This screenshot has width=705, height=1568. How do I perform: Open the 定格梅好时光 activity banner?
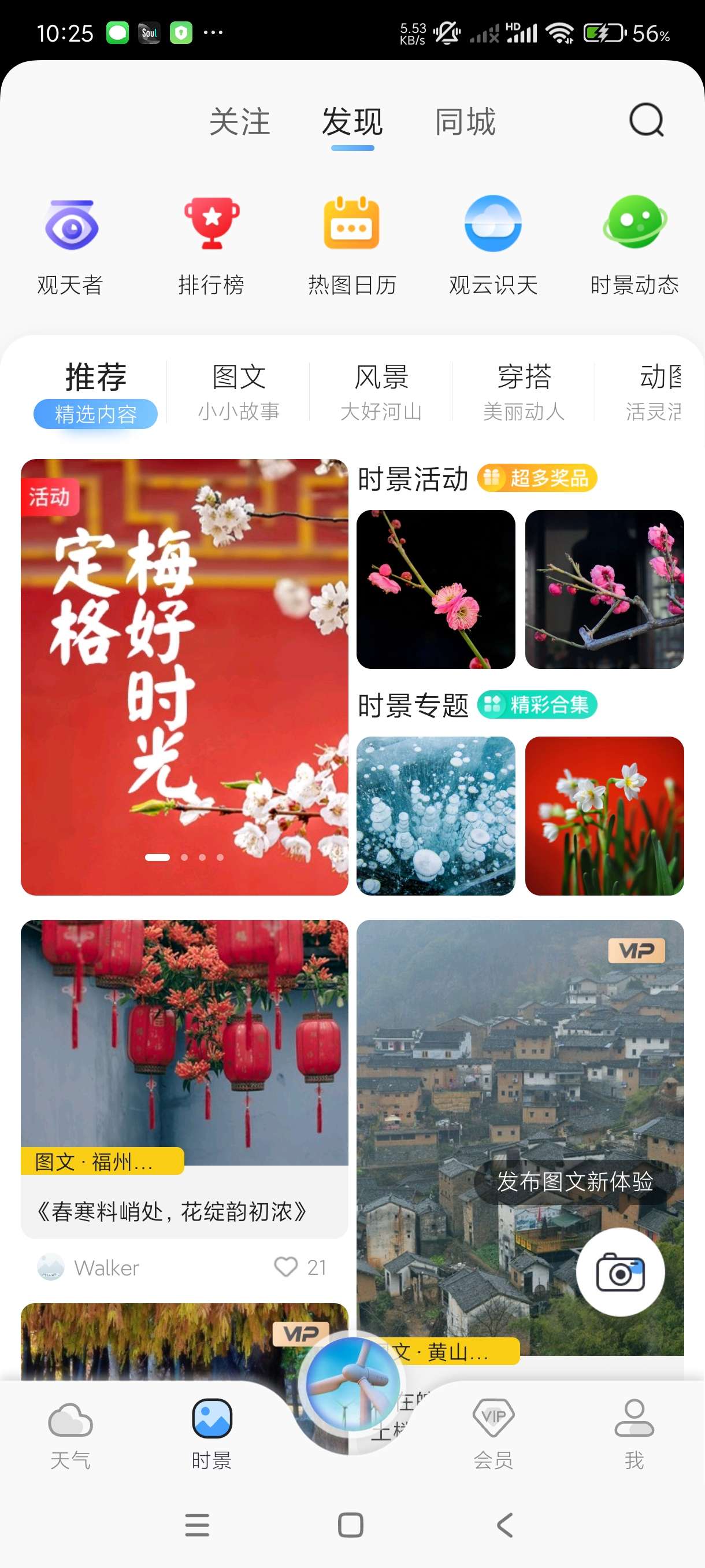[184, 676]
